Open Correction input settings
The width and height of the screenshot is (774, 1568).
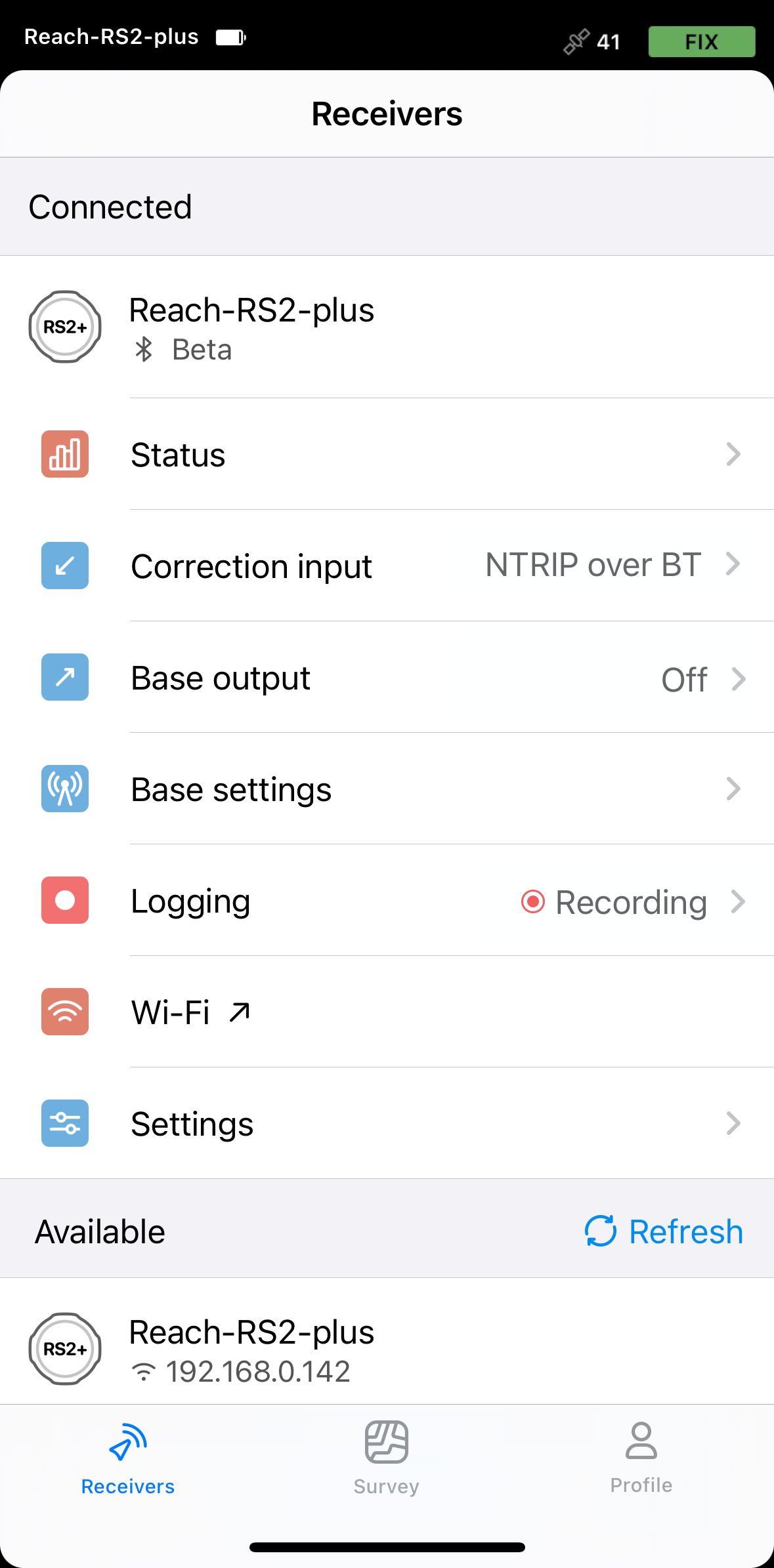pos(387,566)
